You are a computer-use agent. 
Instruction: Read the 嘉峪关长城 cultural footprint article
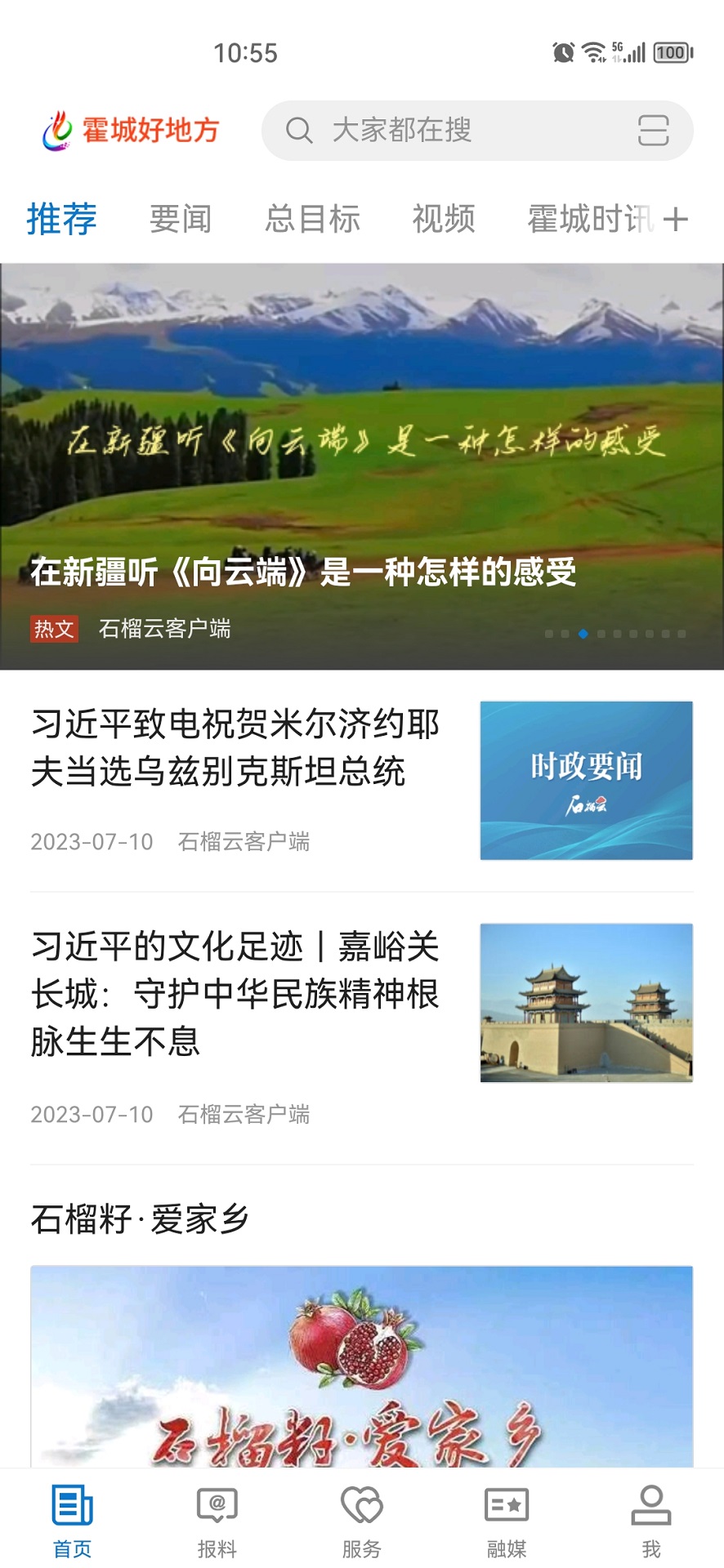click(x=235, y=994)
